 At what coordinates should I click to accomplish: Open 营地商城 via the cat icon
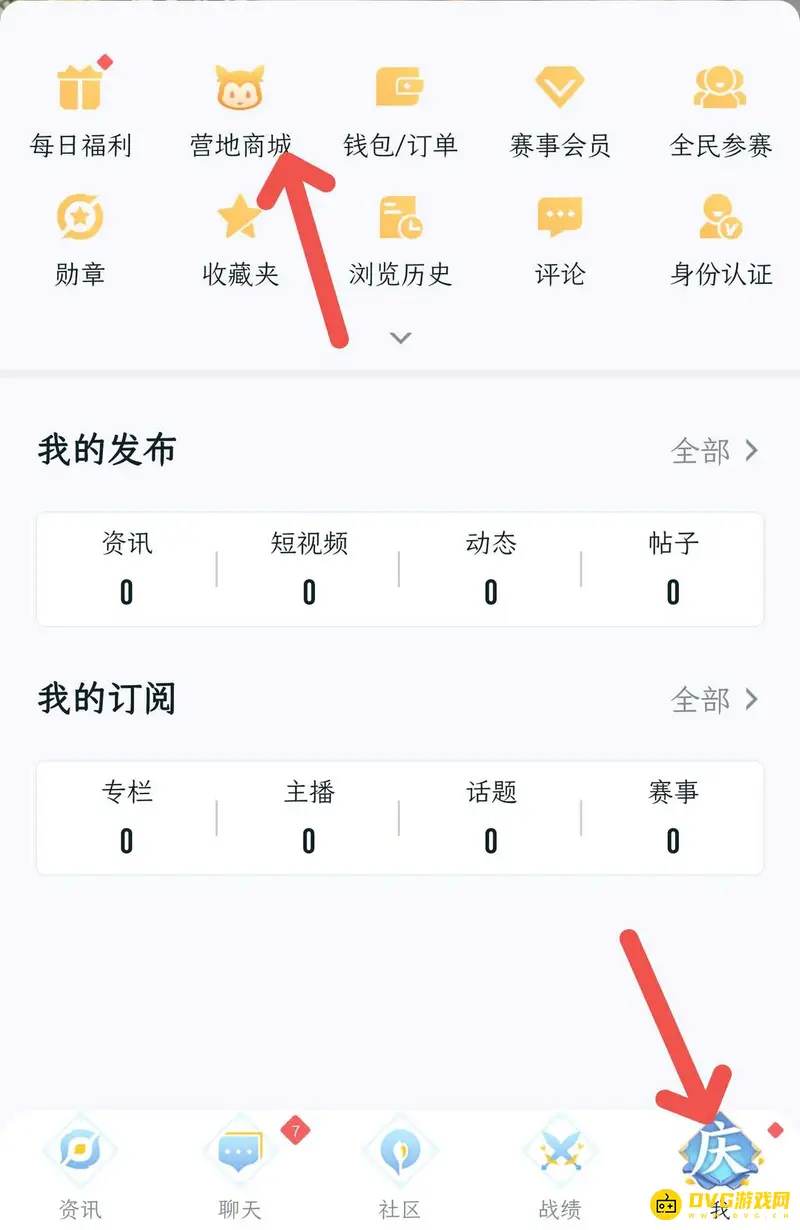pyautogui.click(x=240, y=87)
